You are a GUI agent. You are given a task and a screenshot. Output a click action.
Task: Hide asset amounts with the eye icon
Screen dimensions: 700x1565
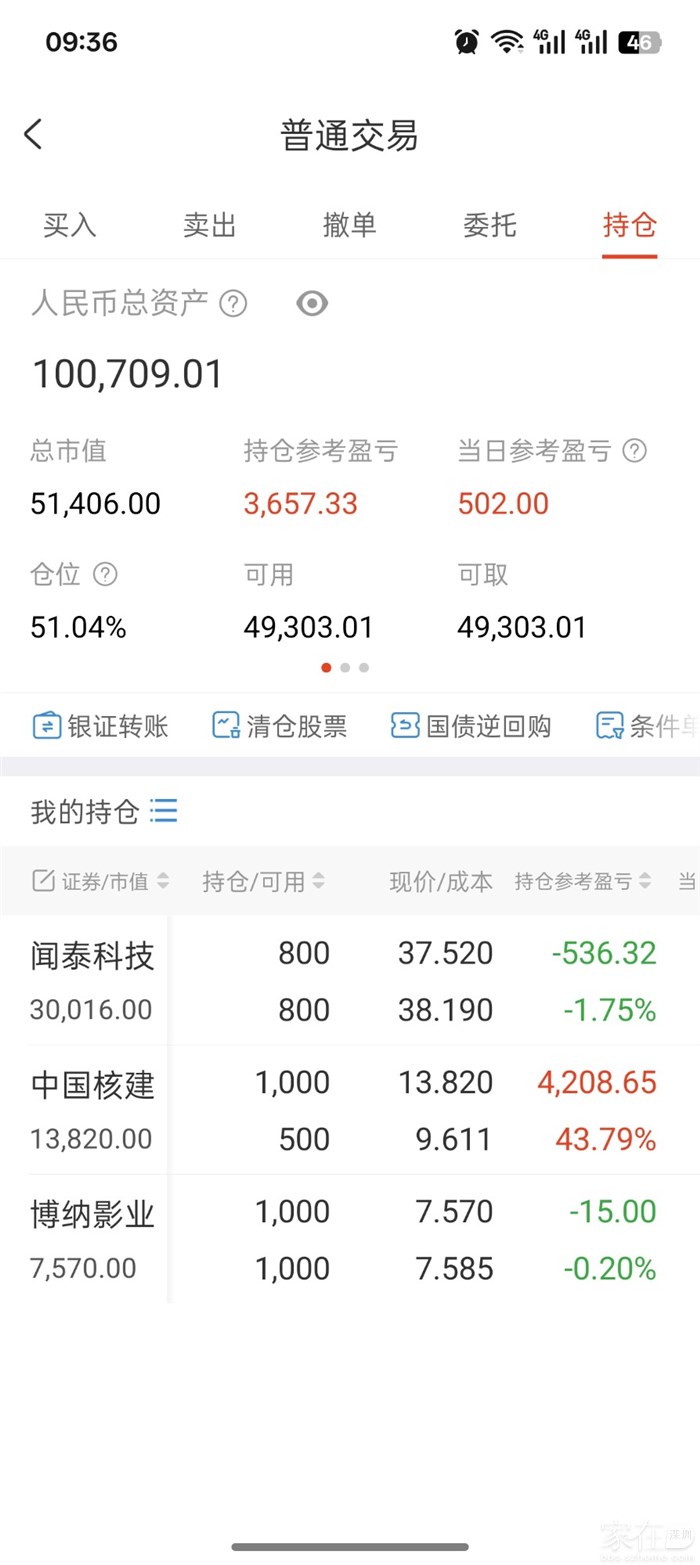pyautogui.click(x=312, y=303)
